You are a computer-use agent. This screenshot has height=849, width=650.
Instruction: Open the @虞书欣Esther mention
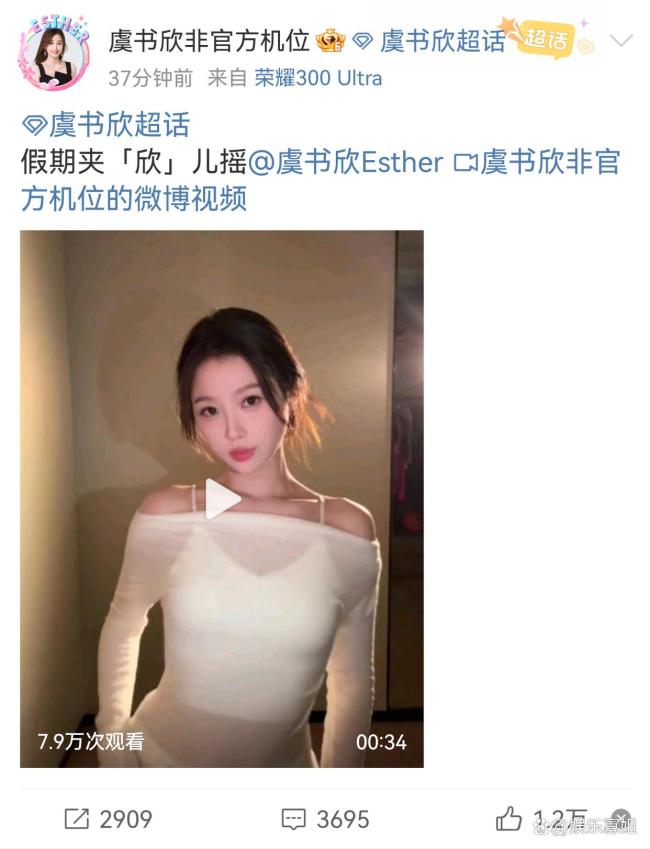(345, 162)
